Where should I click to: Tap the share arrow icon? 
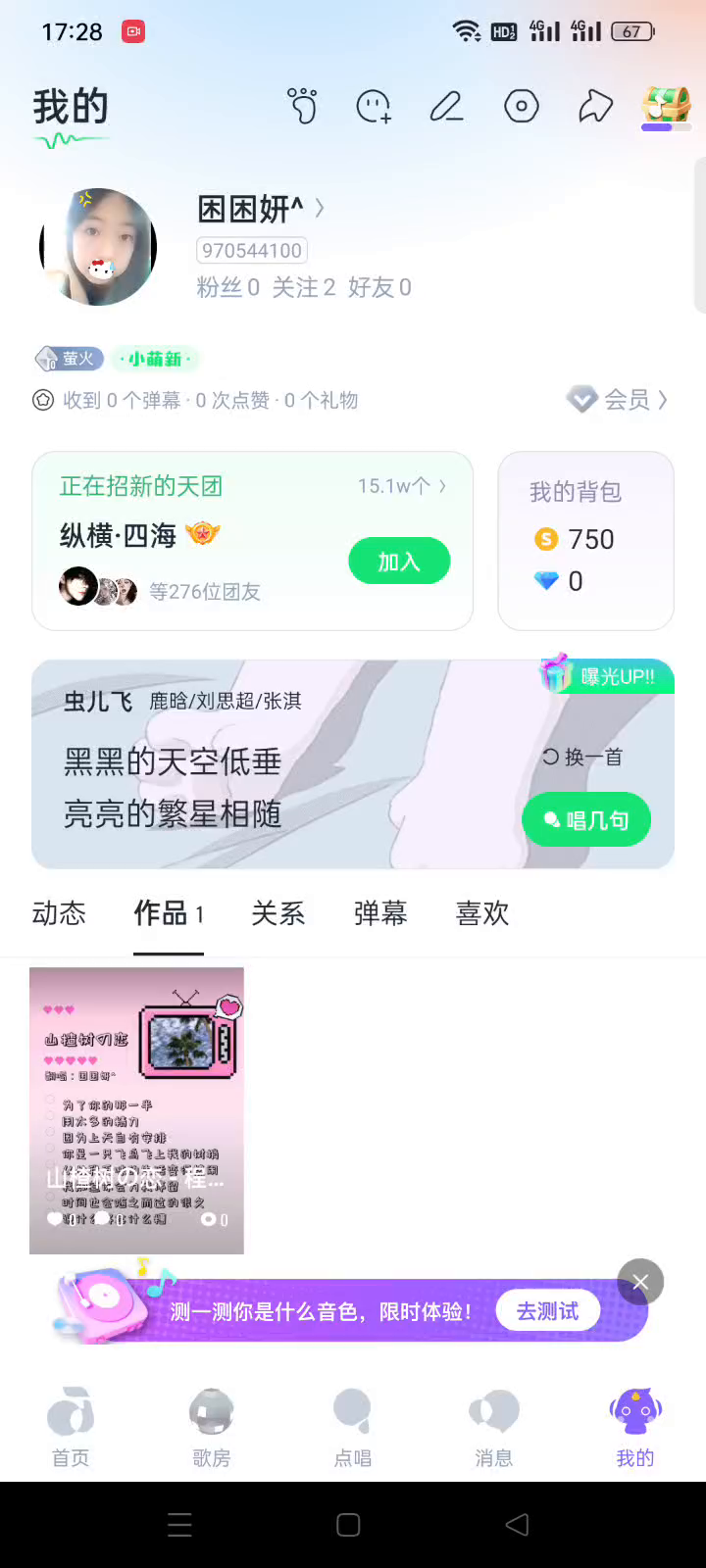[x=595, y=106]
